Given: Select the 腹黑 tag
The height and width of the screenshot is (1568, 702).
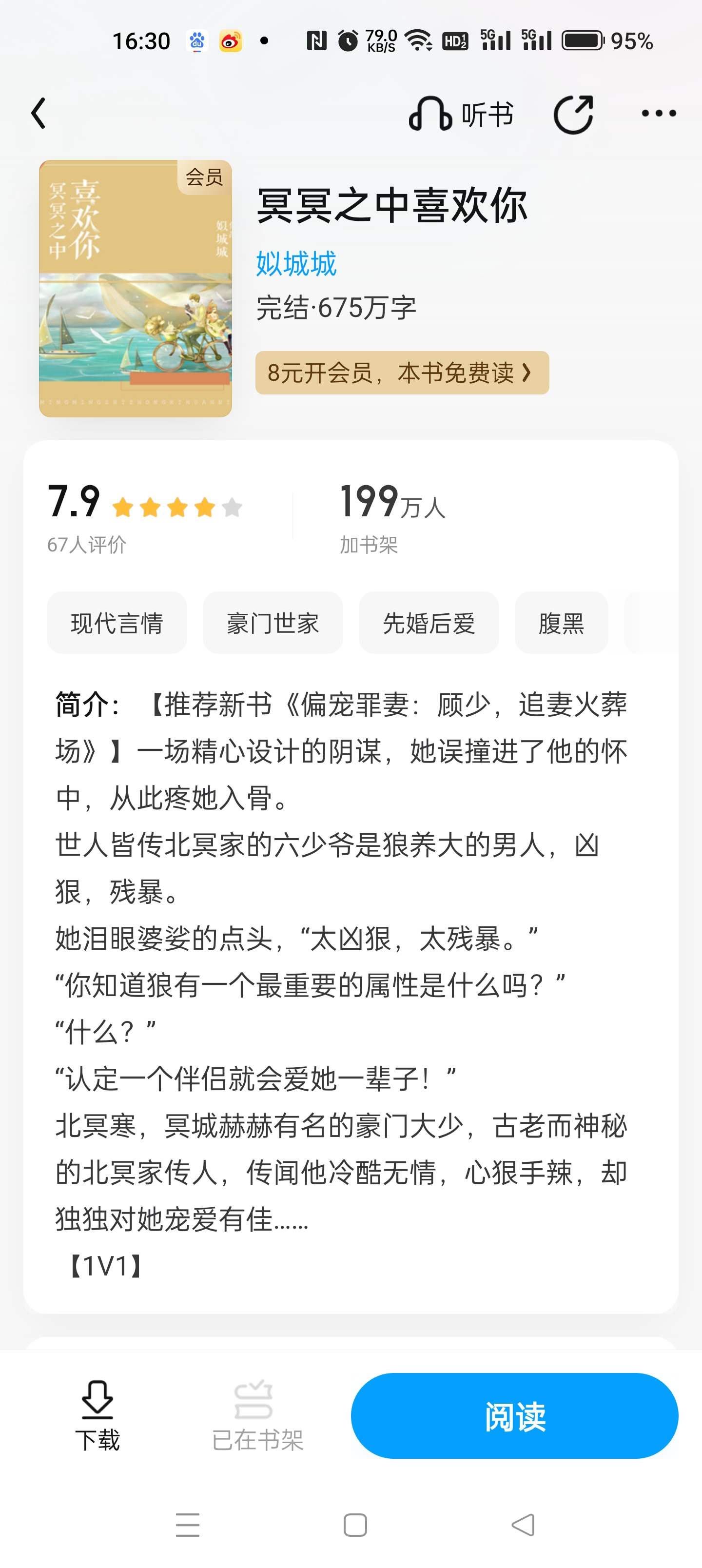Looking at the screenshot, I should (562, 623).
